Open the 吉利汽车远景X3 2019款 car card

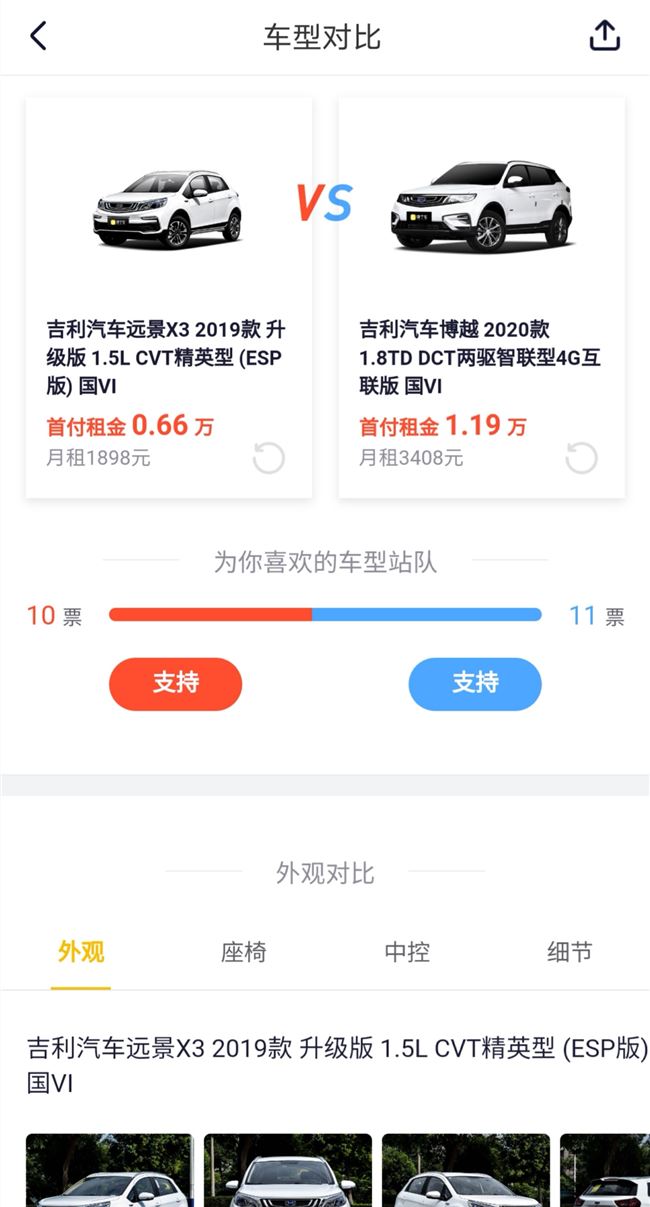168,300
